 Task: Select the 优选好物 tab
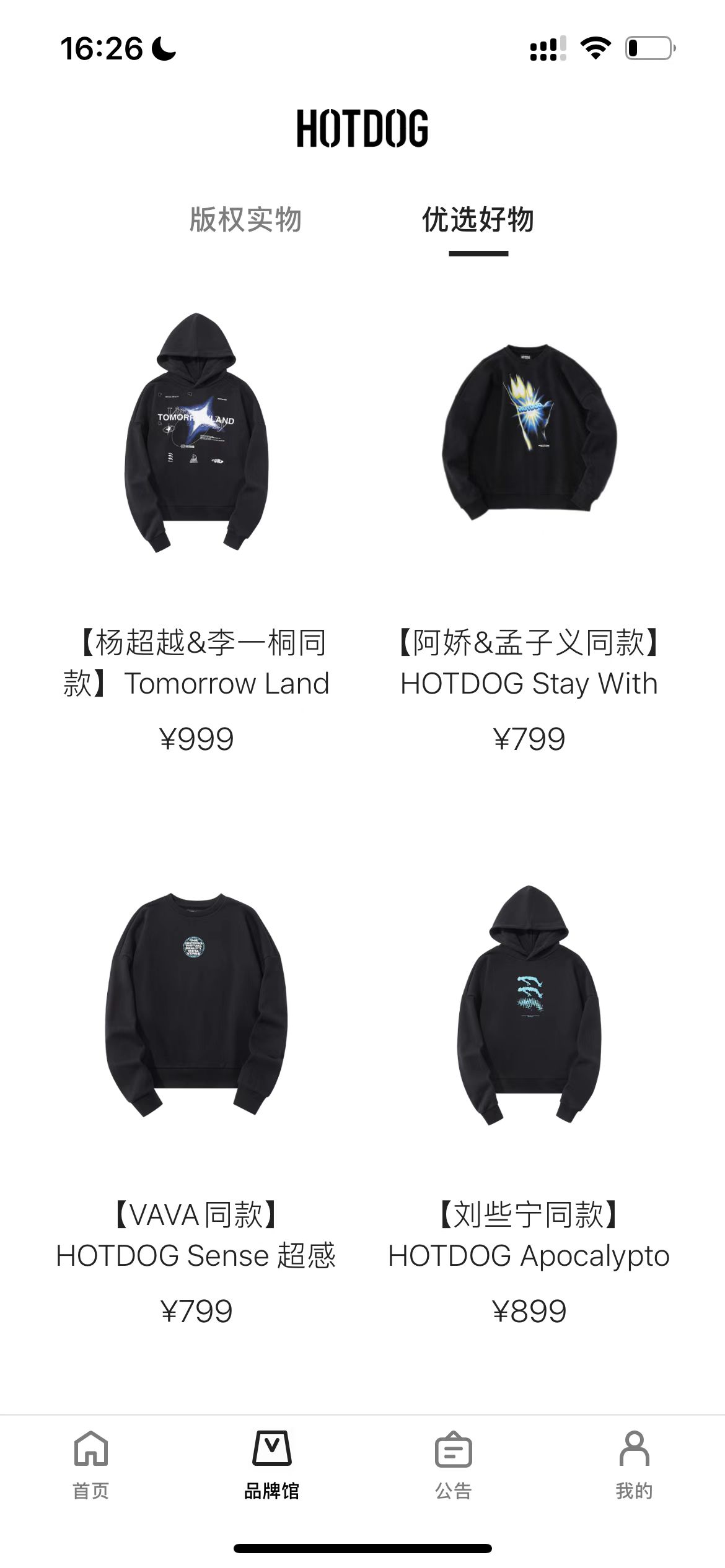(x=478, y=220)
